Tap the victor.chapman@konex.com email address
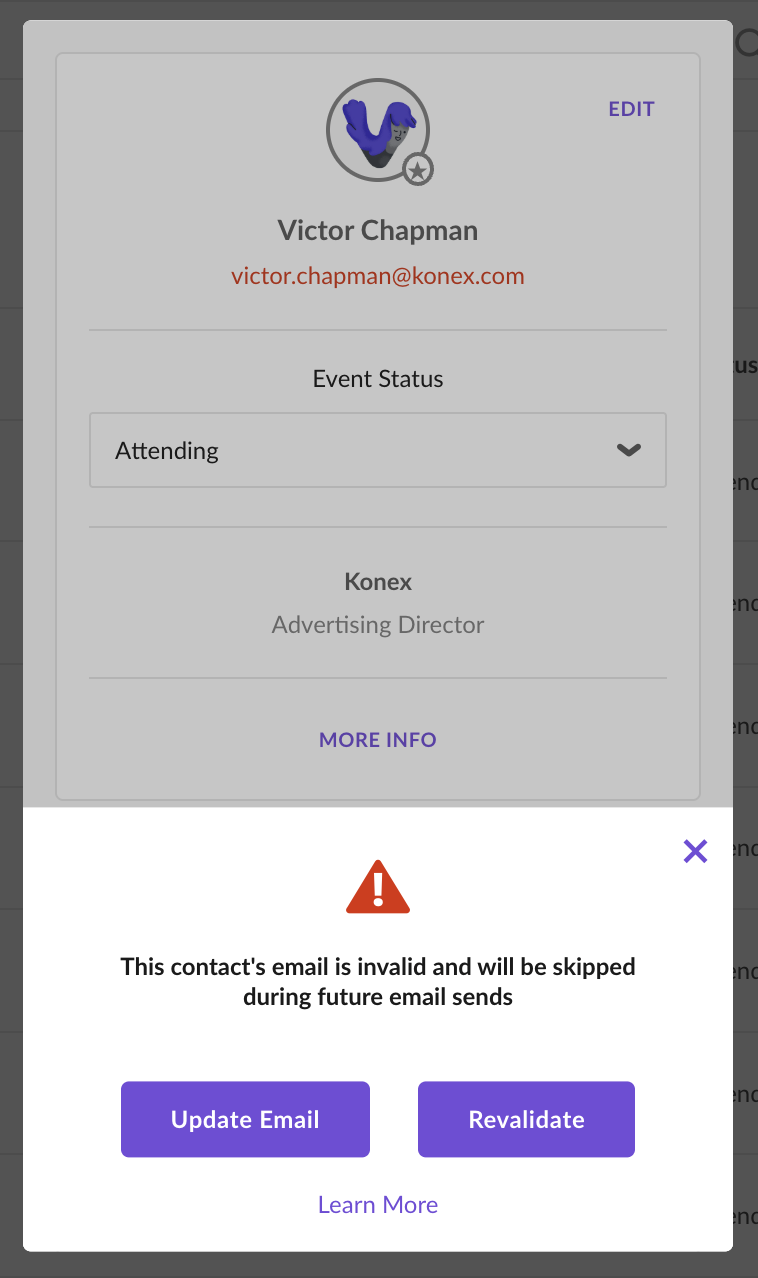 point(378,276)
